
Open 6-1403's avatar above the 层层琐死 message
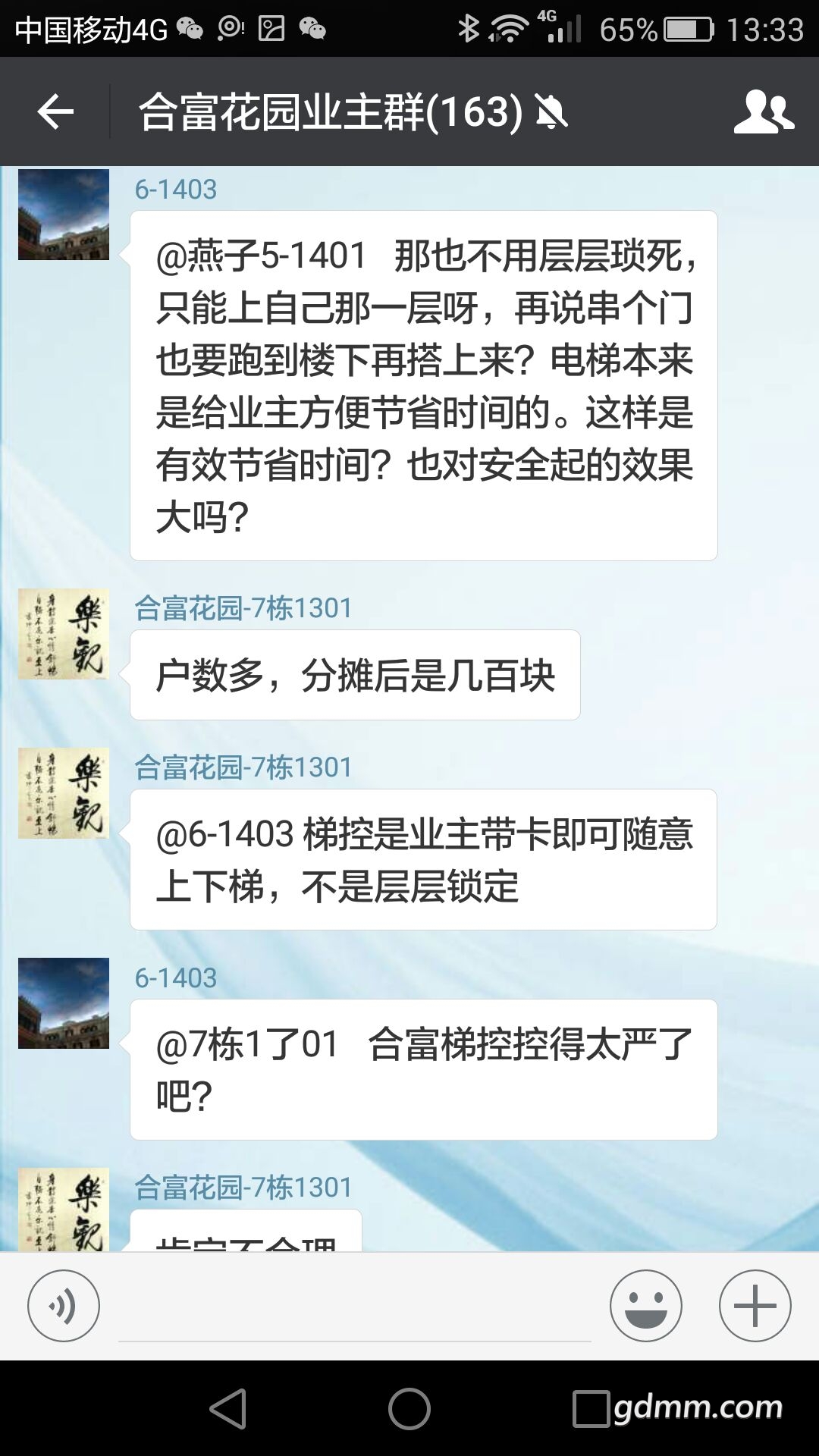pos(64,215)
